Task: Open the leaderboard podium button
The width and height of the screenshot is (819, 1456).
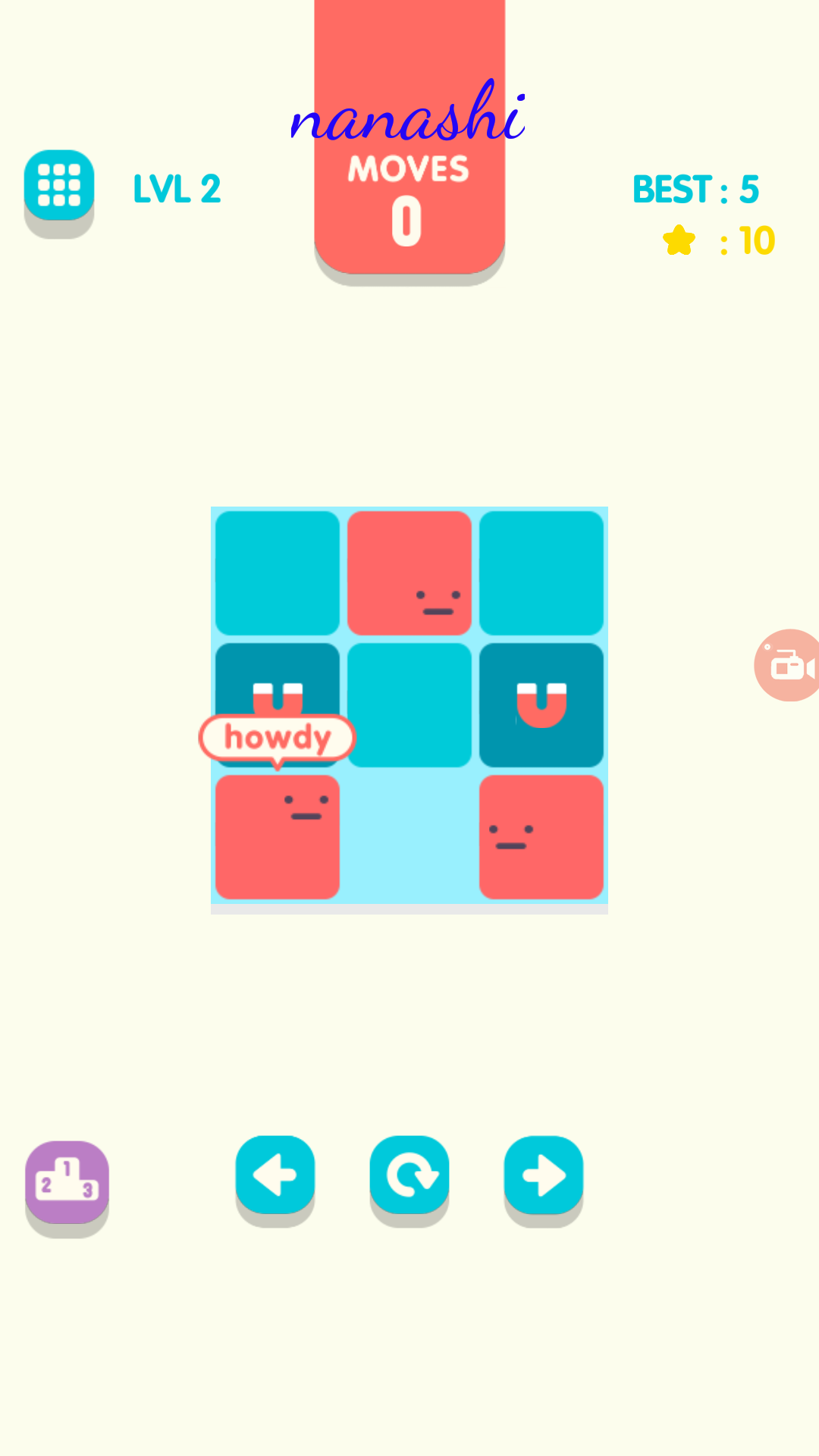Action: (x=67, y=1181)
